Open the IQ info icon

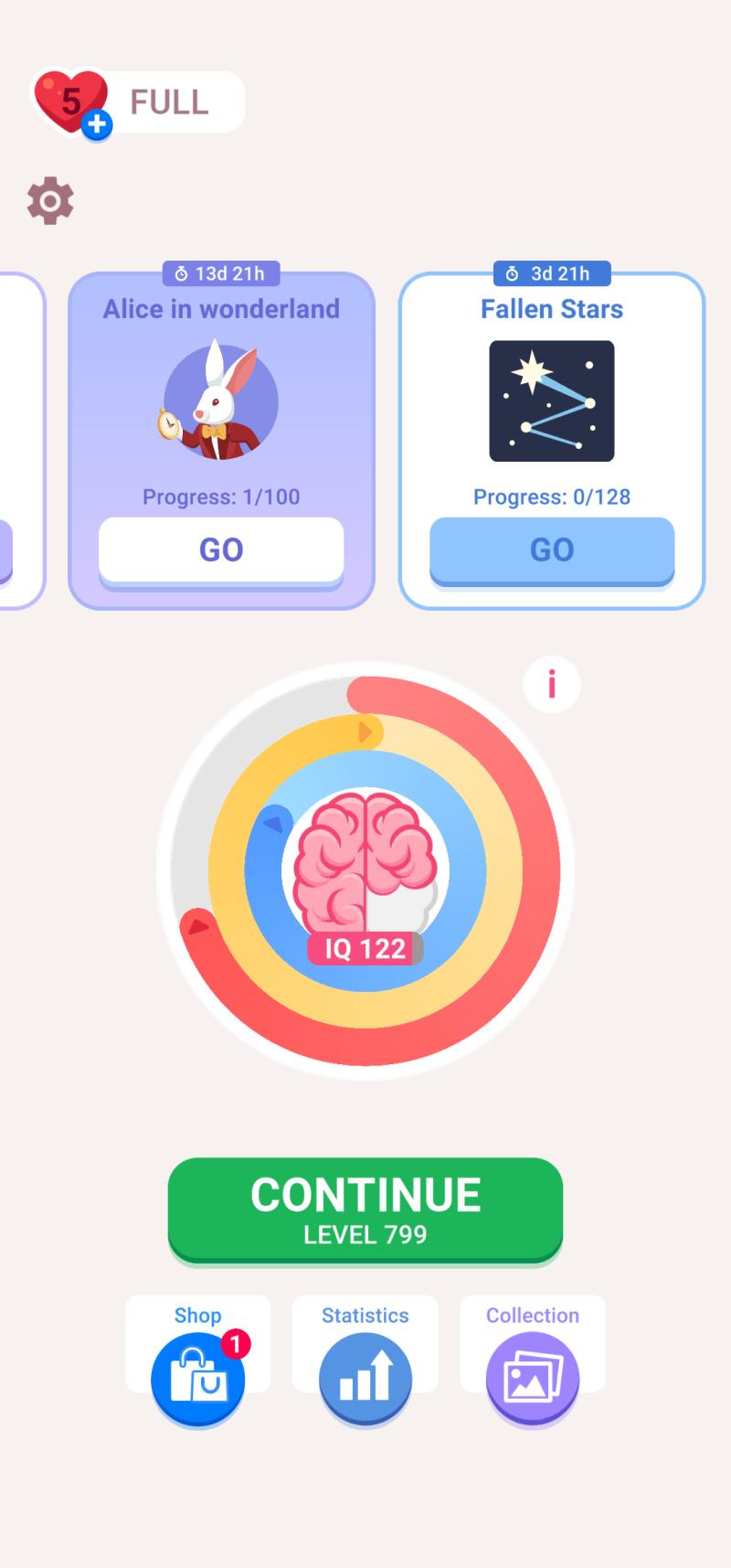click(x=552, y=684)
